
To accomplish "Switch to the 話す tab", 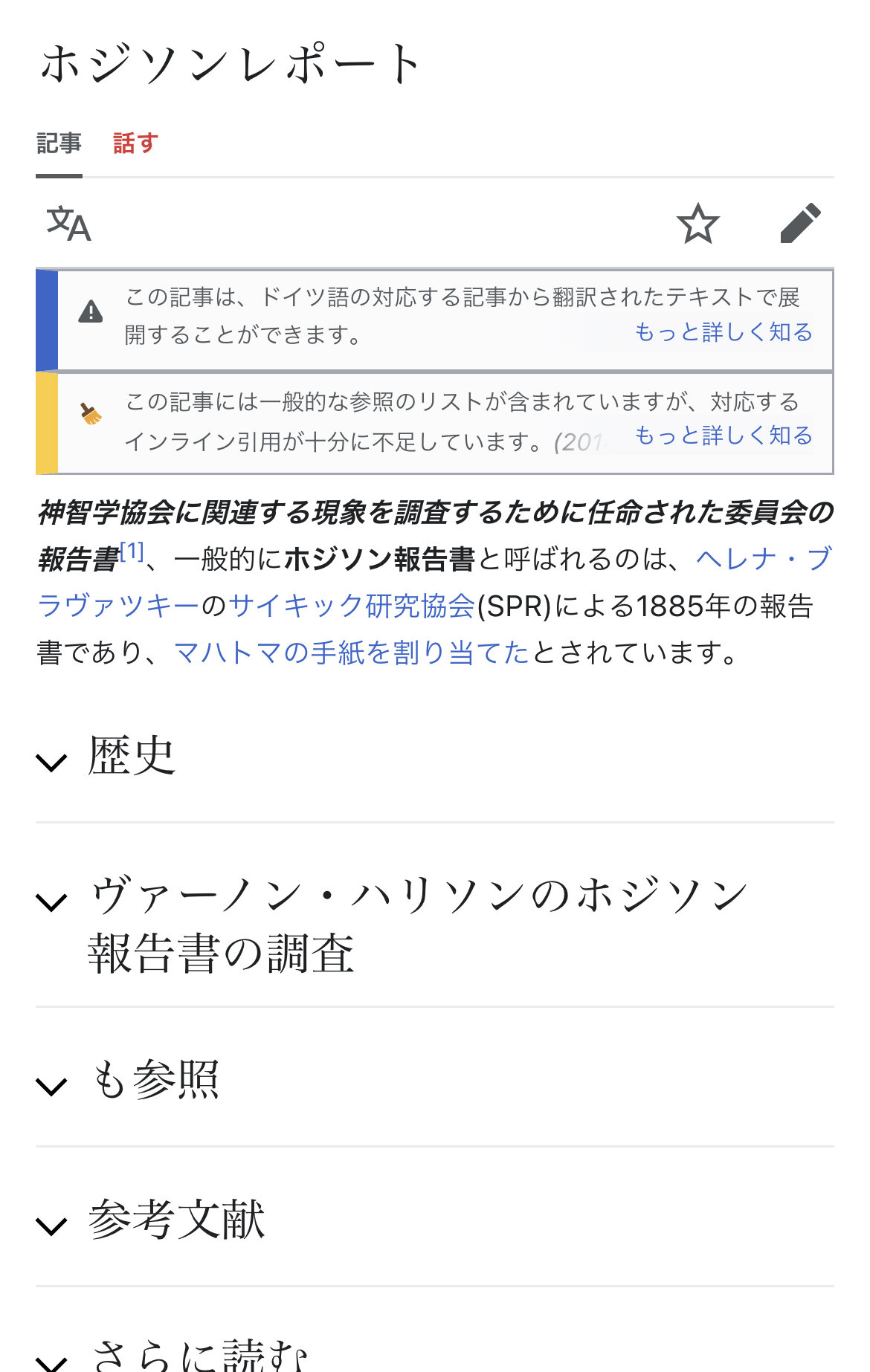I will pos(135,143).
